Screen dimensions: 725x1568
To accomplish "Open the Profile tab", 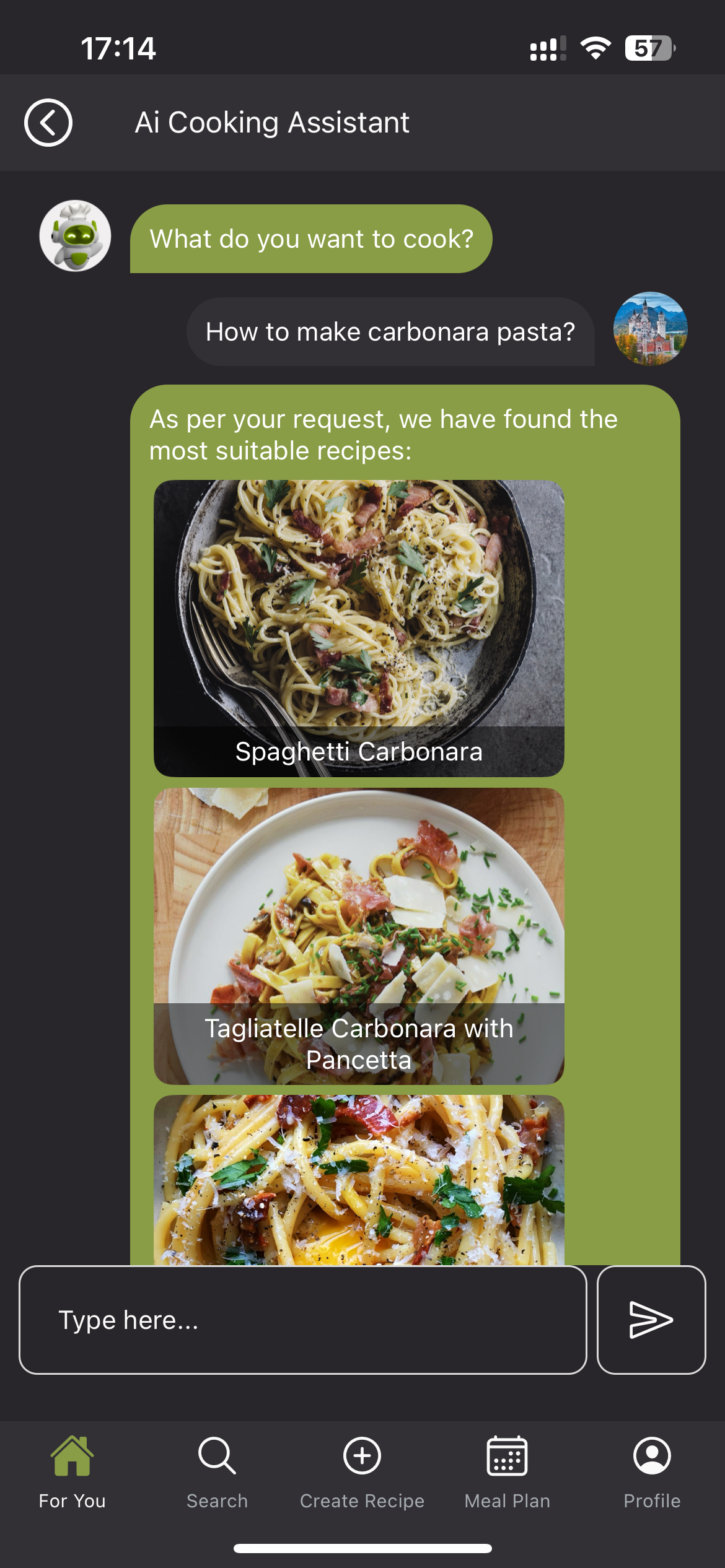I will (x=652, y=1472).
